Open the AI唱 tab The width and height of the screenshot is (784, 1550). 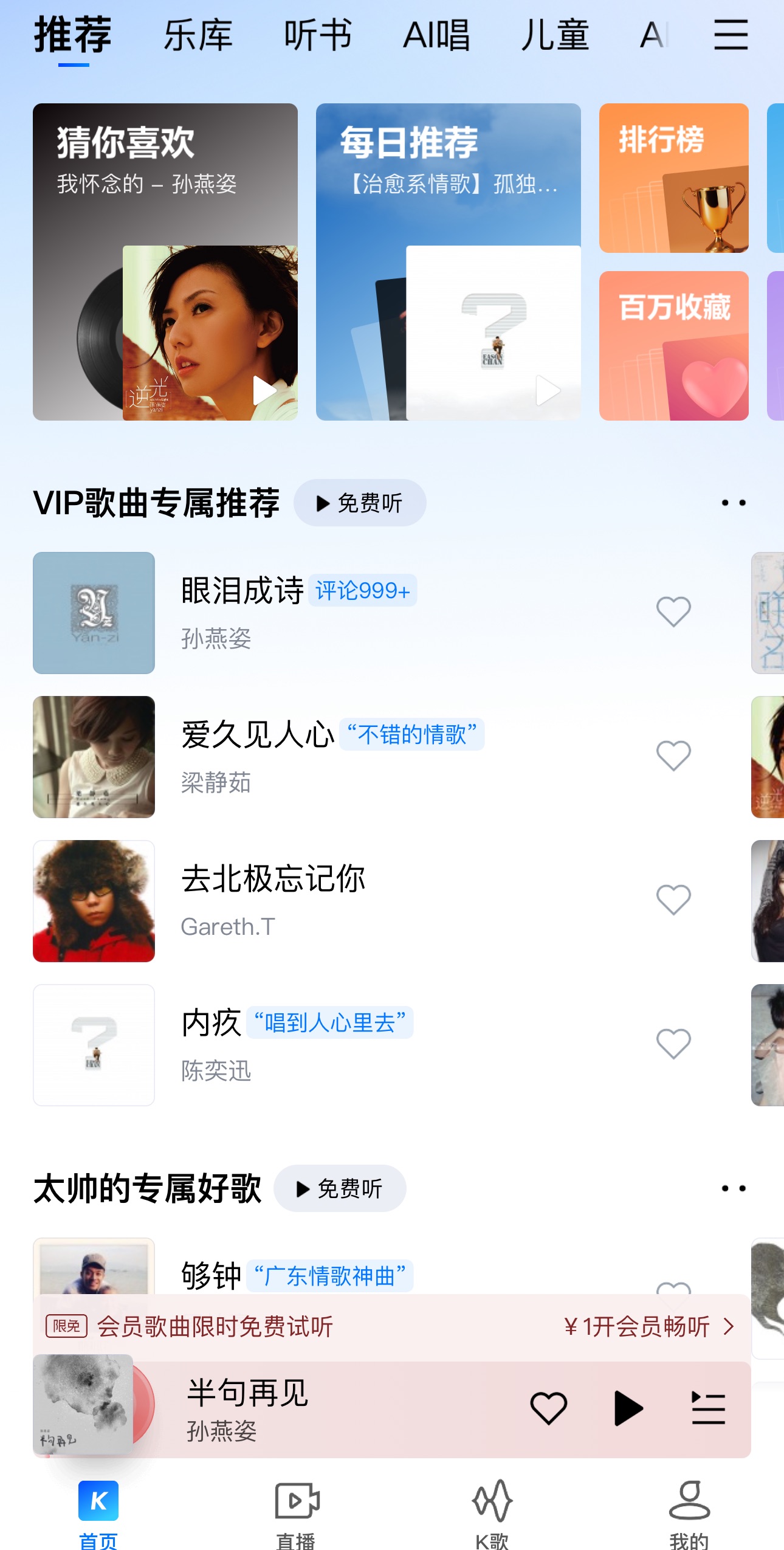coord(436,35)
